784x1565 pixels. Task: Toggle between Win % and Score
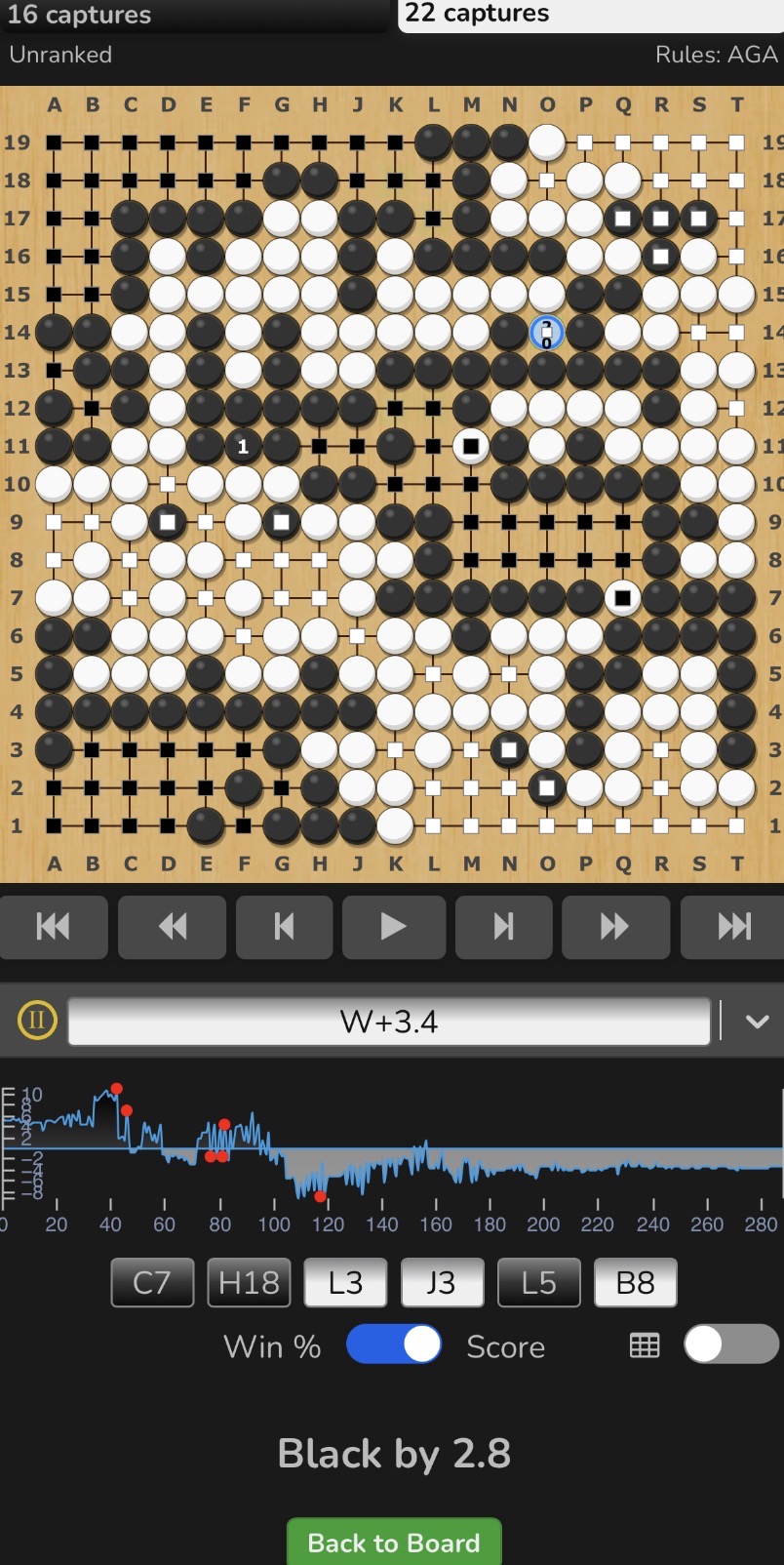(394, 1344)
